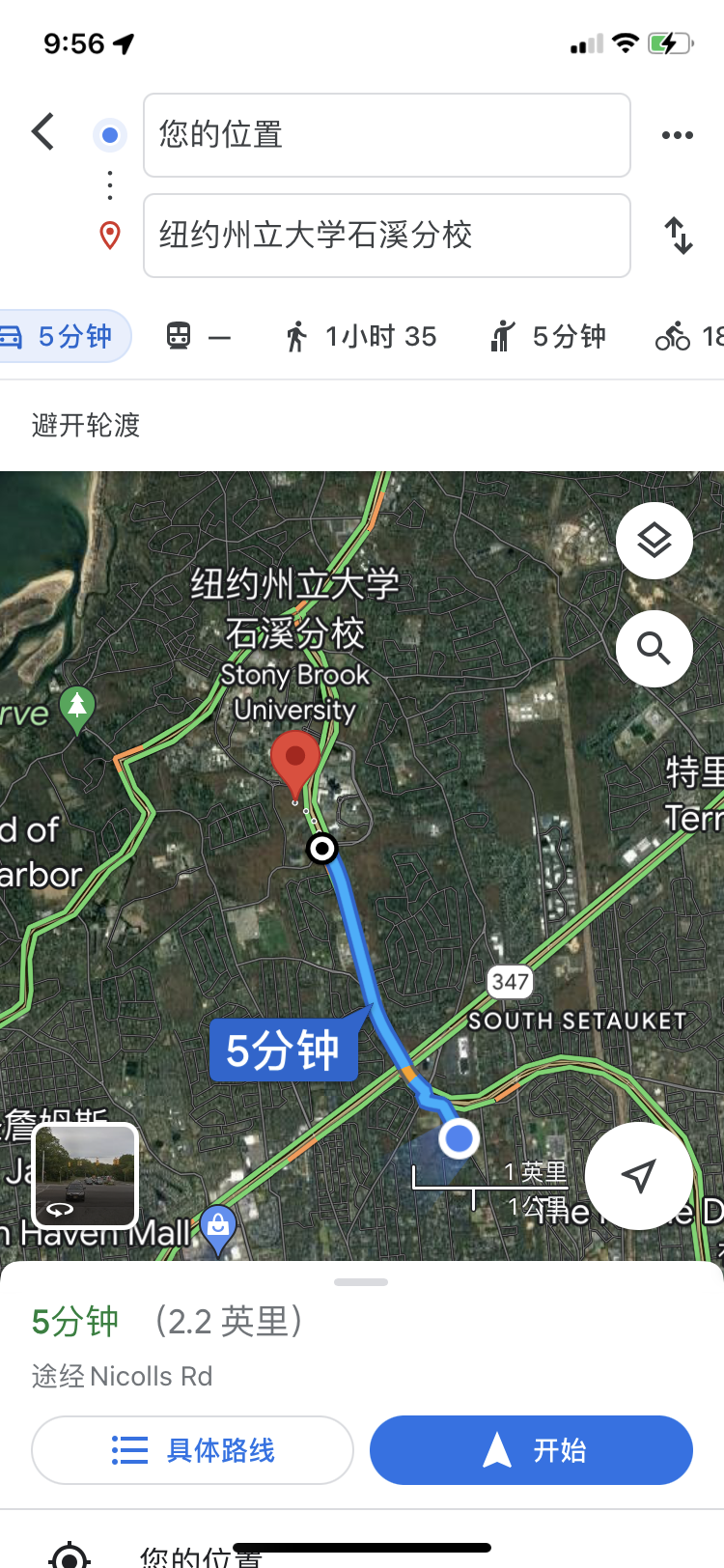Search along the route
724x1568 pixels.
click(x=654, y=649)
